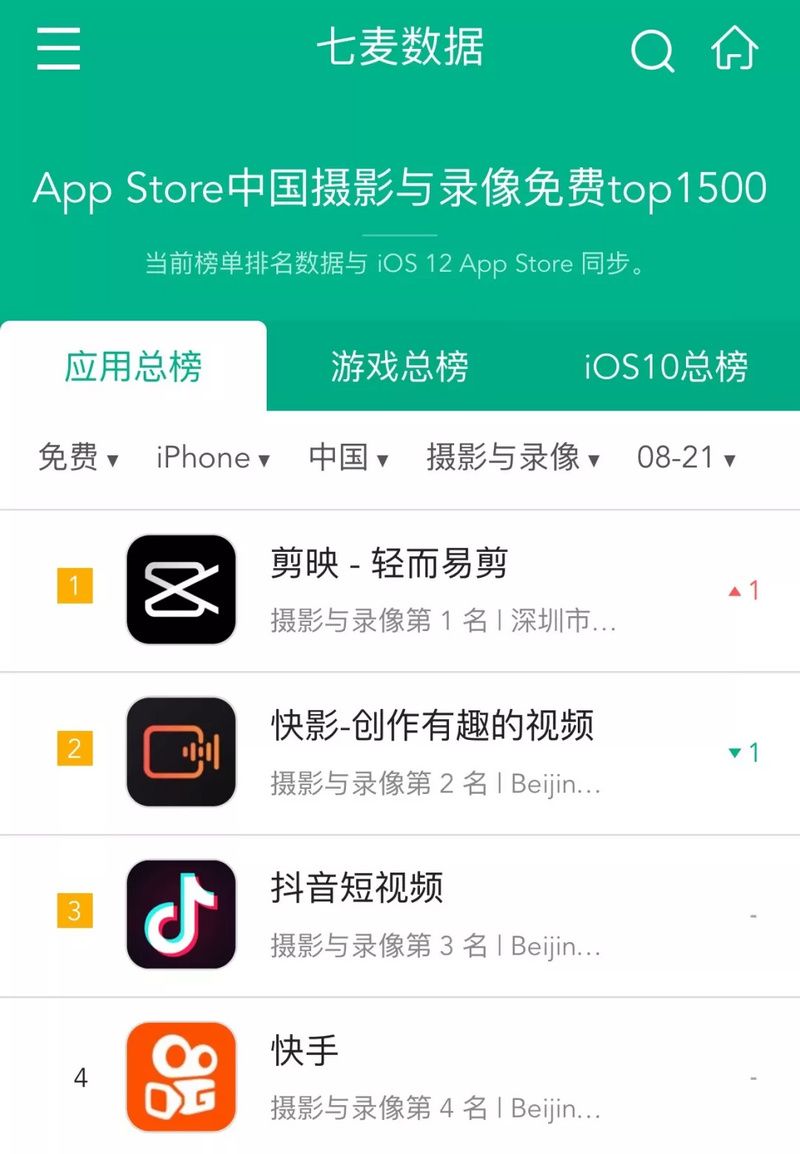The height and width of the screenshot is (1154, 800).
Task: Expand the 08-21 date dropdown
Action: 686,458
